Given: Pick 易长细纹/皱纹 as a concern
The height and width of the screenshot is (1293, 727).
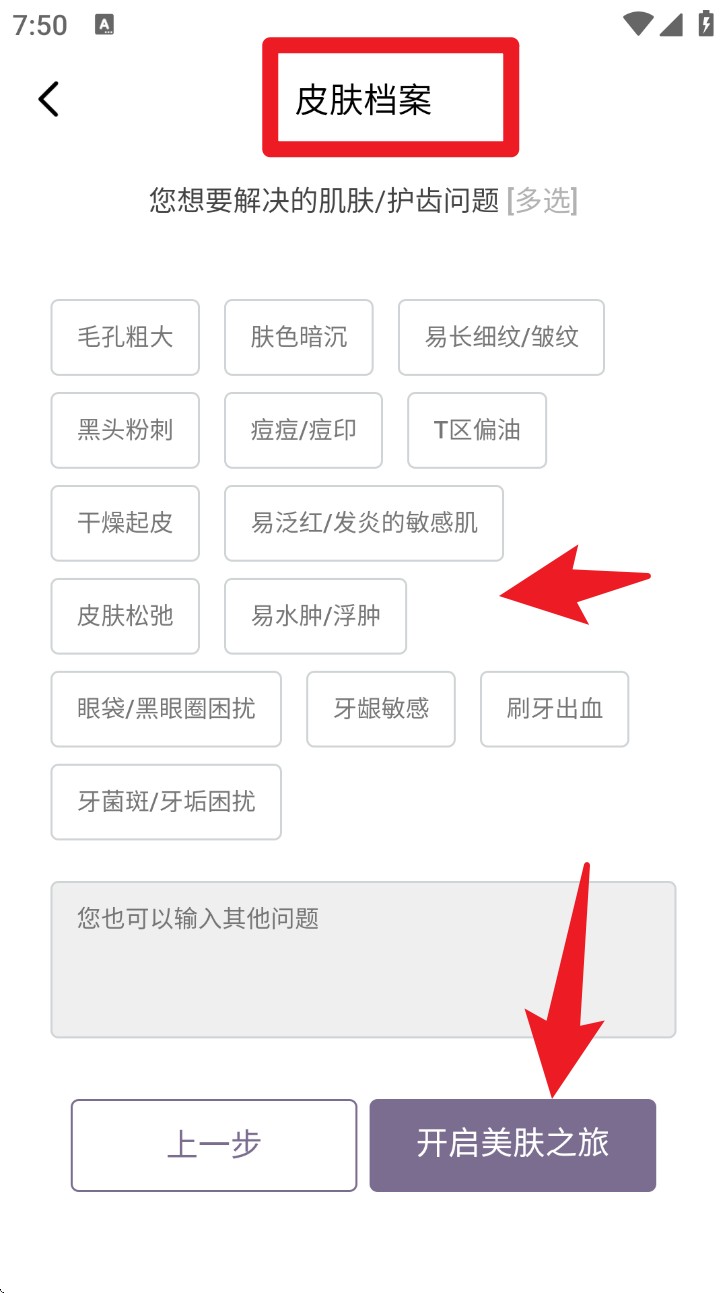Looking at the screenshot, I should tap(501, 337).
